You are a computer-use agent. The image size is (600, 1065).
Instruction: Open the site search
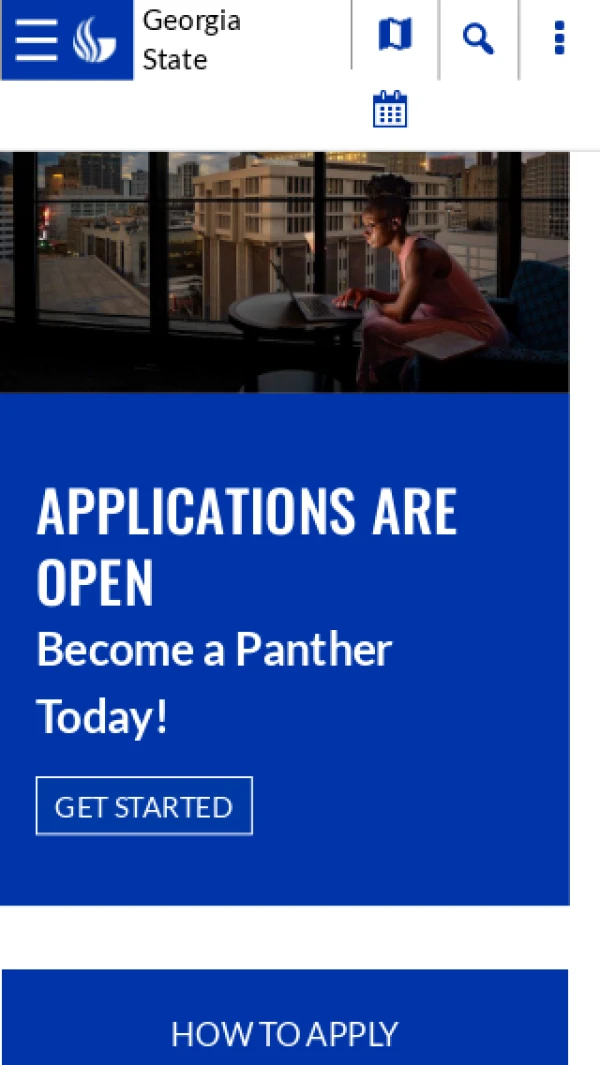click(478, 39)
